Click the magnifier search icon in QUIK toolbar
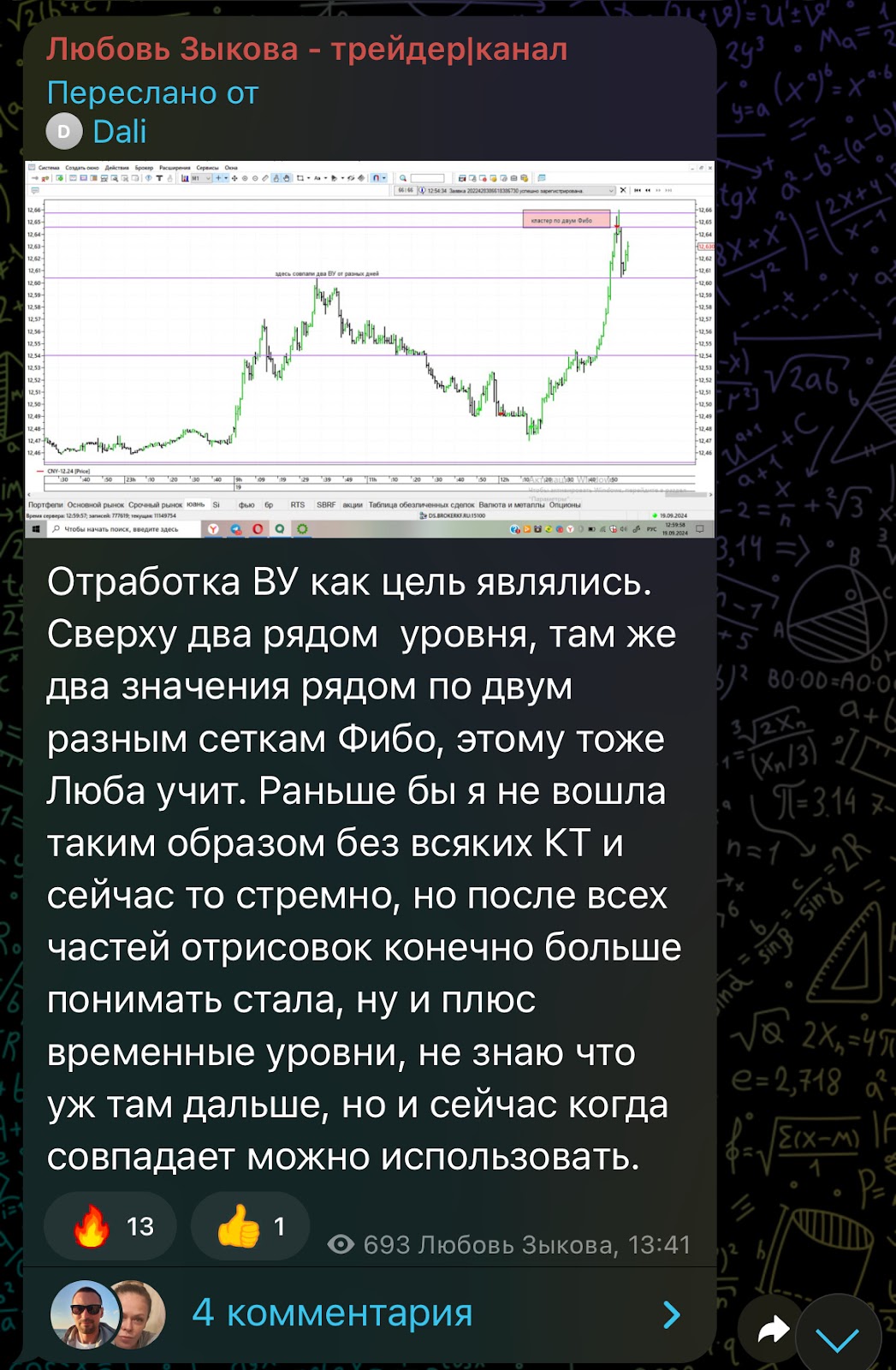 [401, 178]
